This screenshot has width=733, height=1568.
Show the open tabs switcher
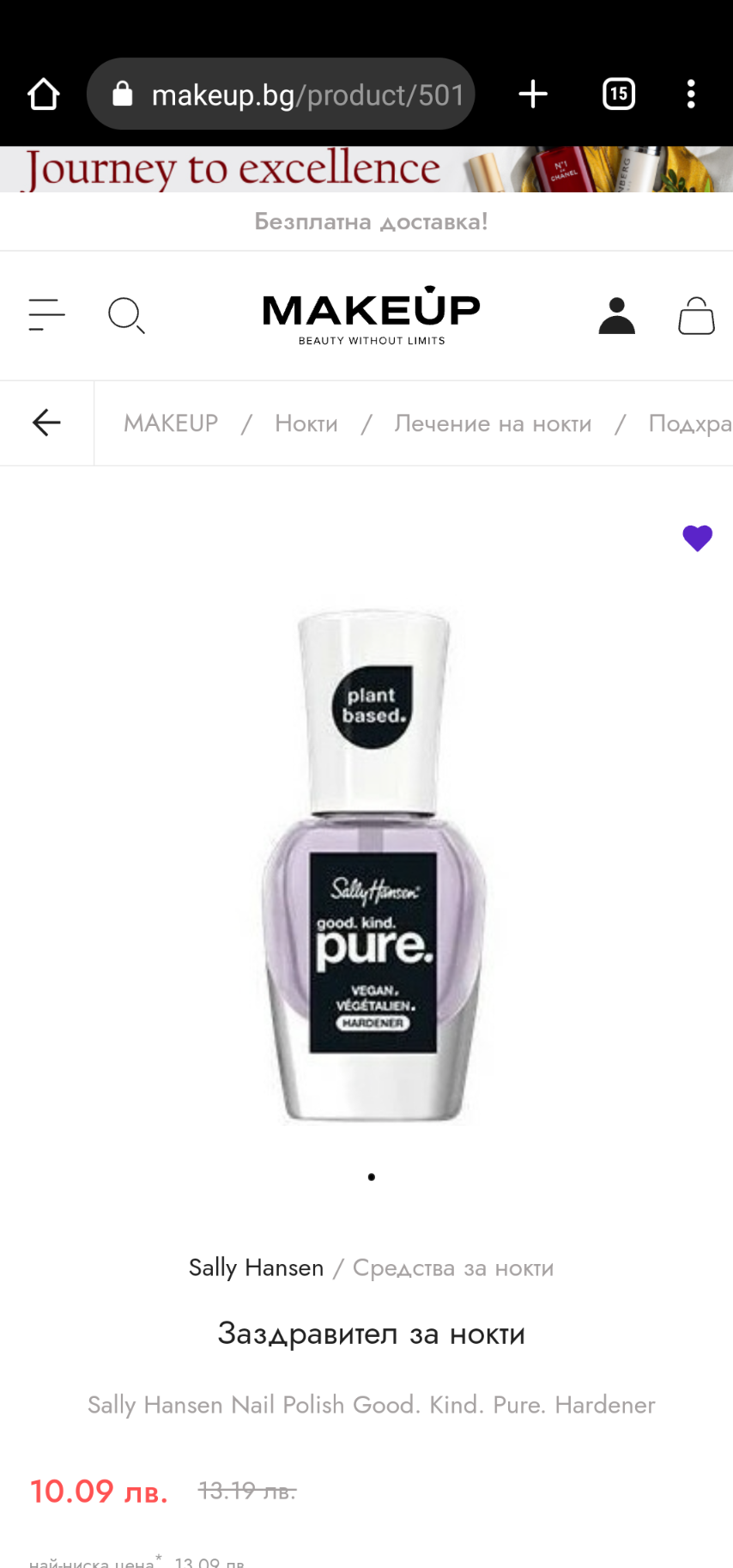click(619, 94)
